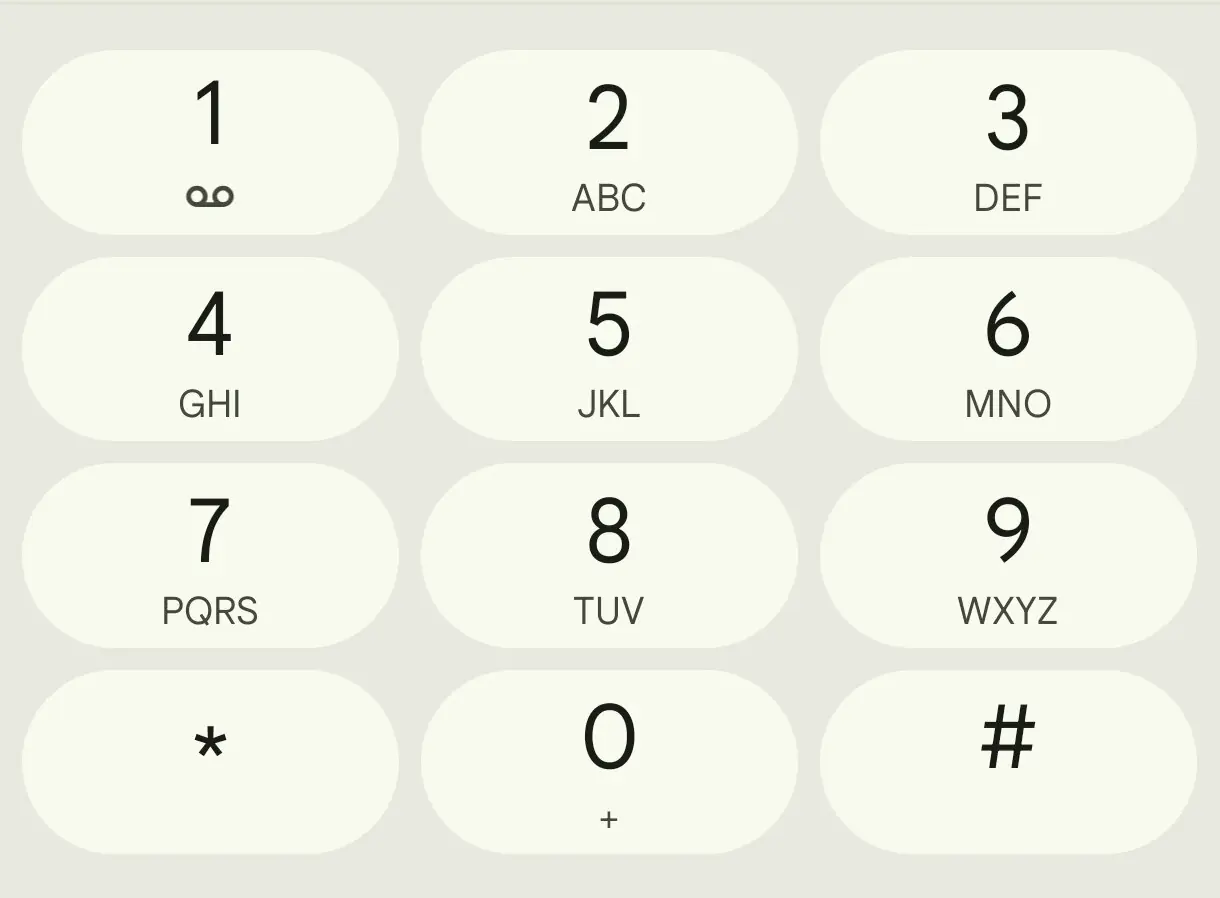Image resolution: width=1220 pixels, height=898 pixels.
Task: Tap the pound hash key
Action: pos(1008,762)
